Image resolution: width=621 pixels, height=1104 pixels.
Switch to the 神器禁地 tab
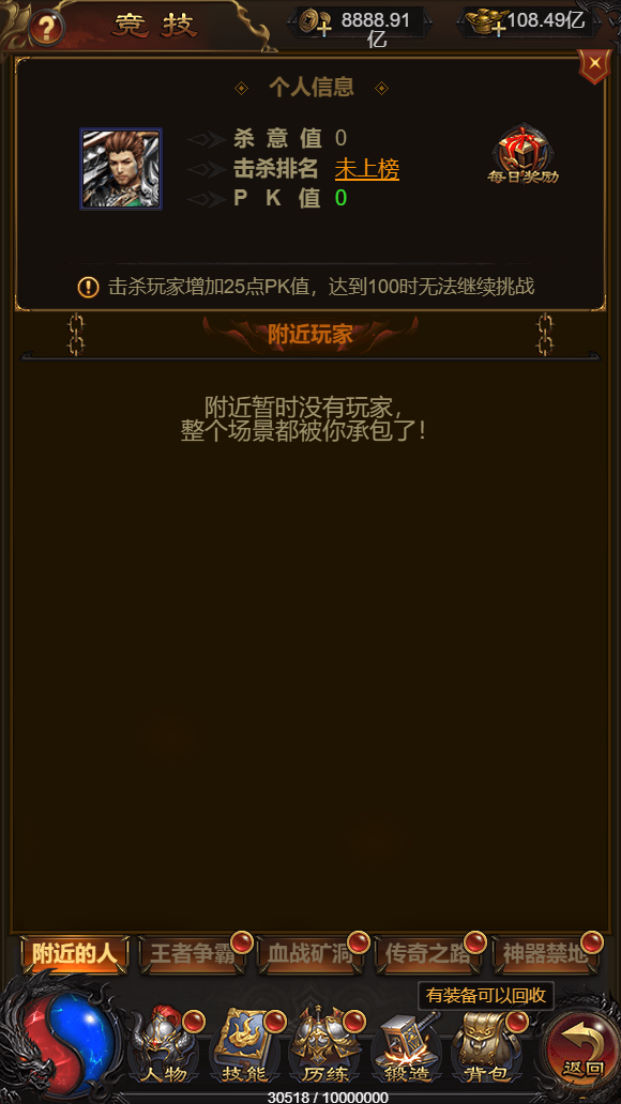(545, 954)
